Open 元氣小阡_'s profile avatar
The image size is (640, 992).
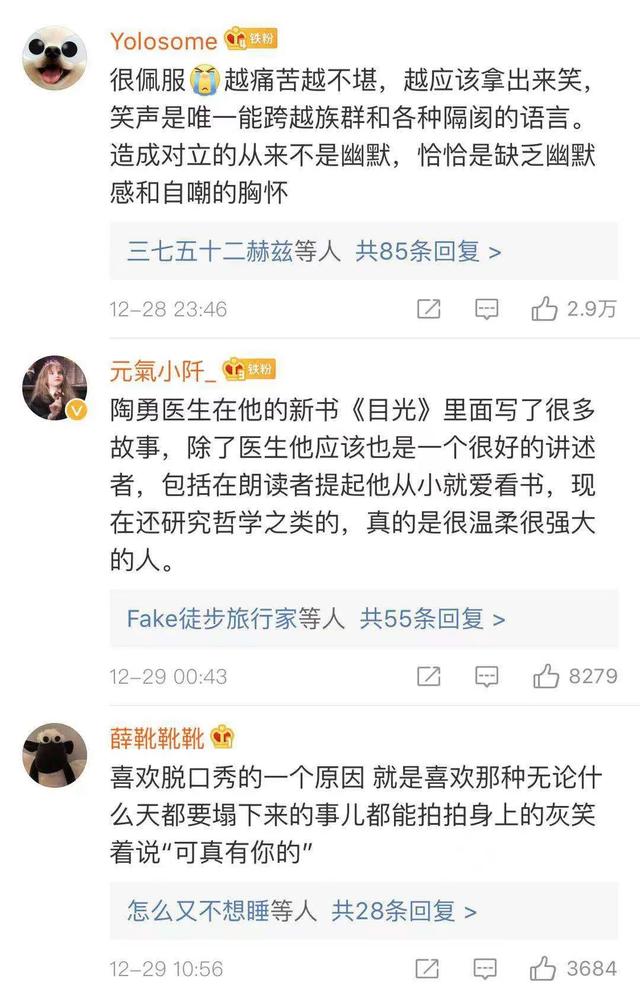click(51, 387)
